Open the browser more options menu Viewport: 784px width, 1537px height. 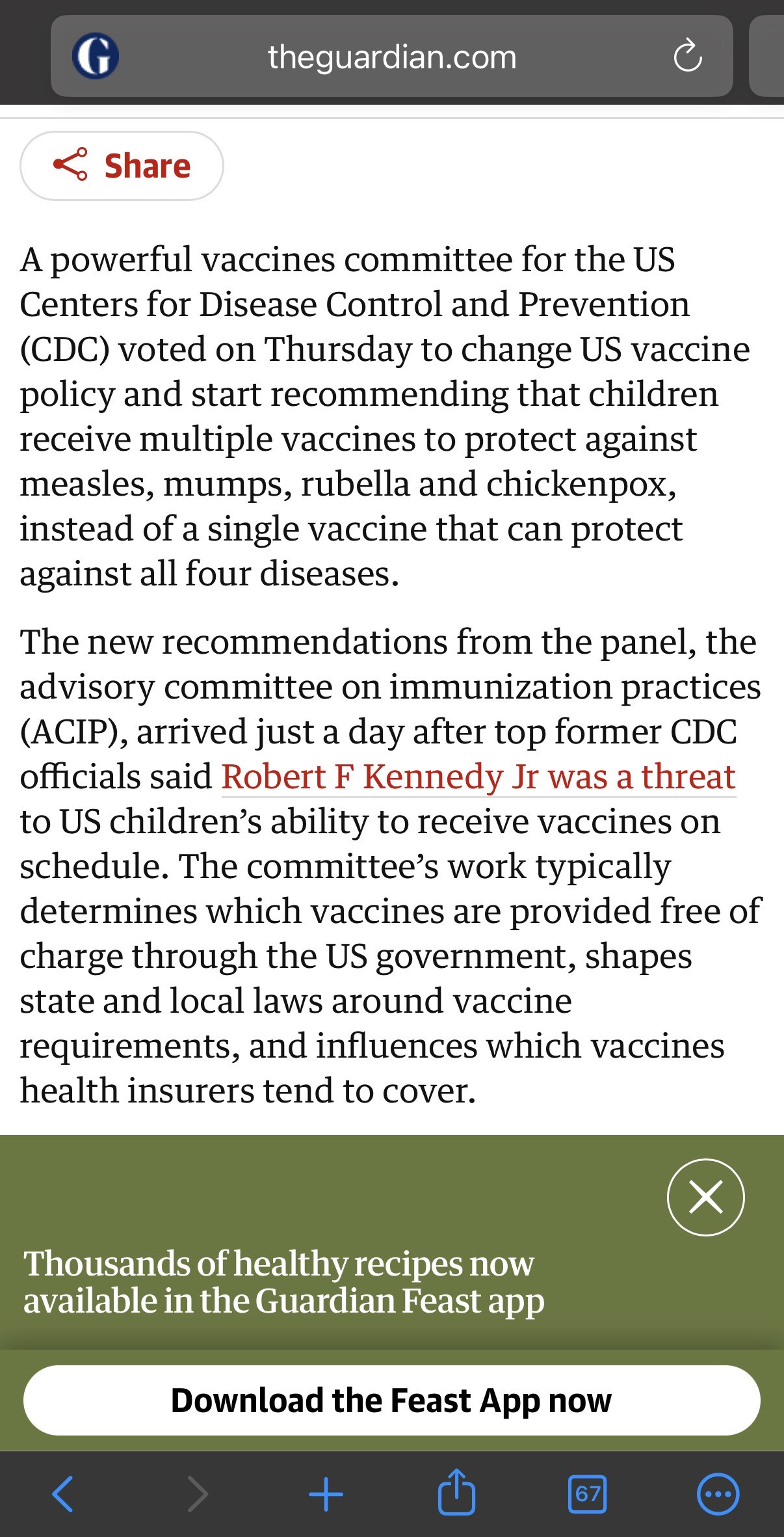tap(718, 1494)
